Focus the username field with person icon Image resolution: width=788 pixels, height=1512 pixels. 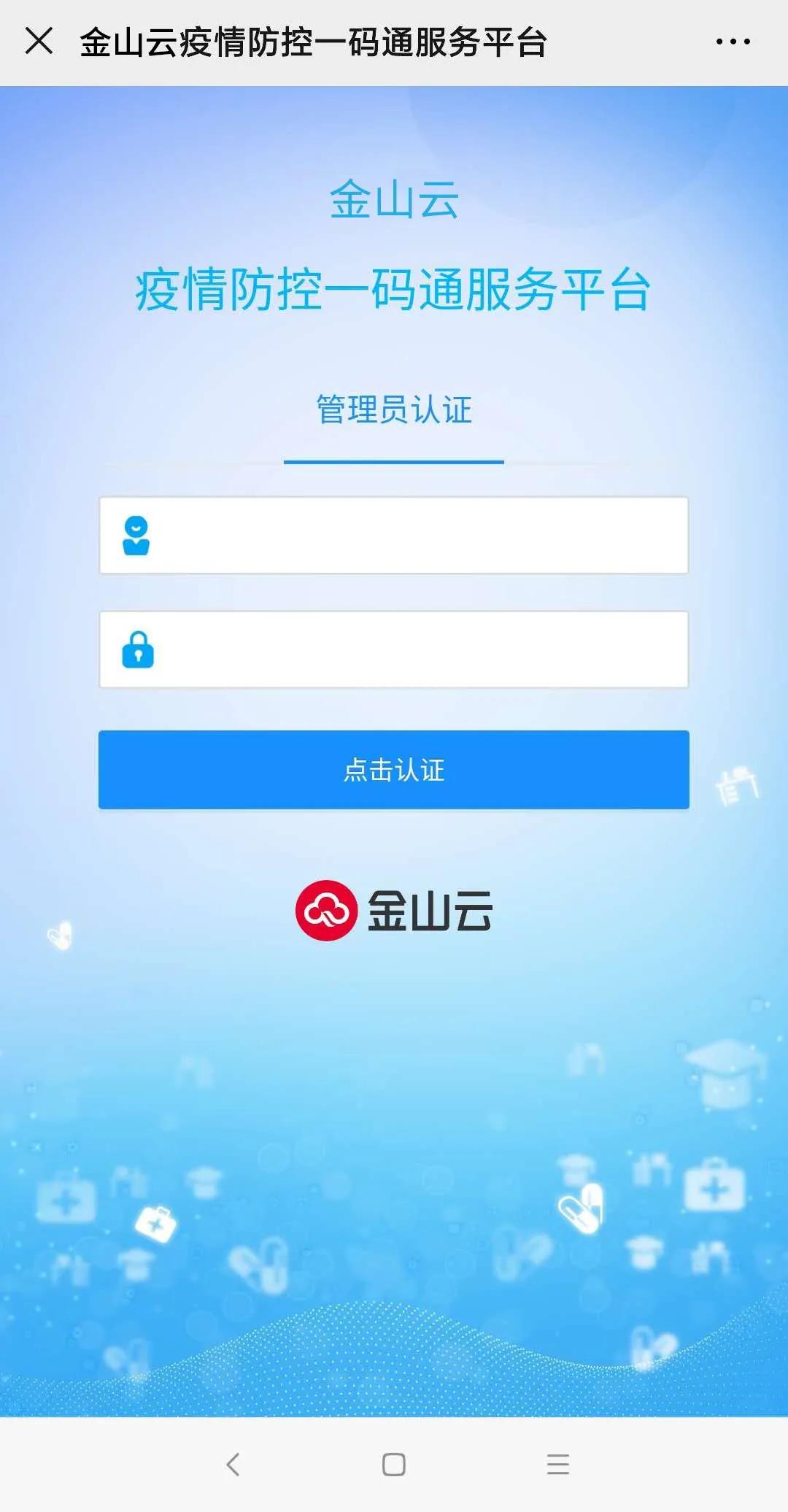pos(394,536)
